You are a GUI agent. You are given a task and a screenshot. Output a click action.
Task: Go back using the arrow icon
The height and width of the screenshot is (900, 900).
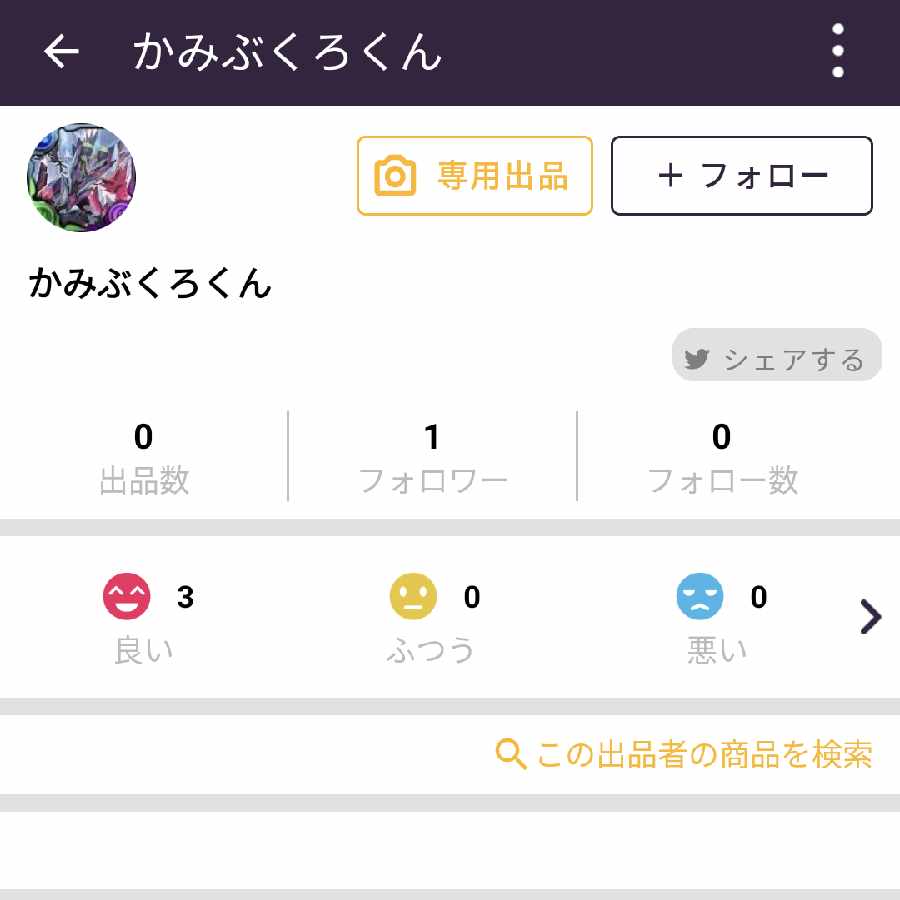tap(61, 52)
